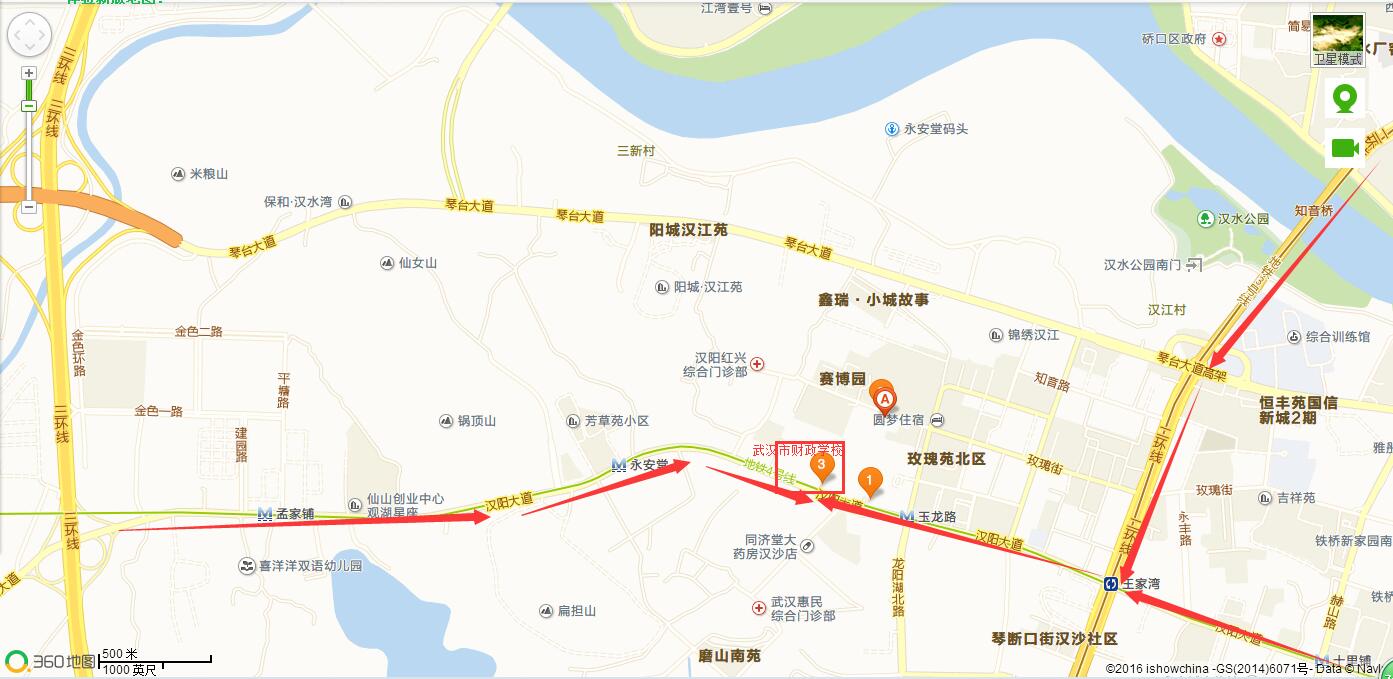
Task: Switch to satellite mode (卫星模式)
Action: tap(1338, 41)
